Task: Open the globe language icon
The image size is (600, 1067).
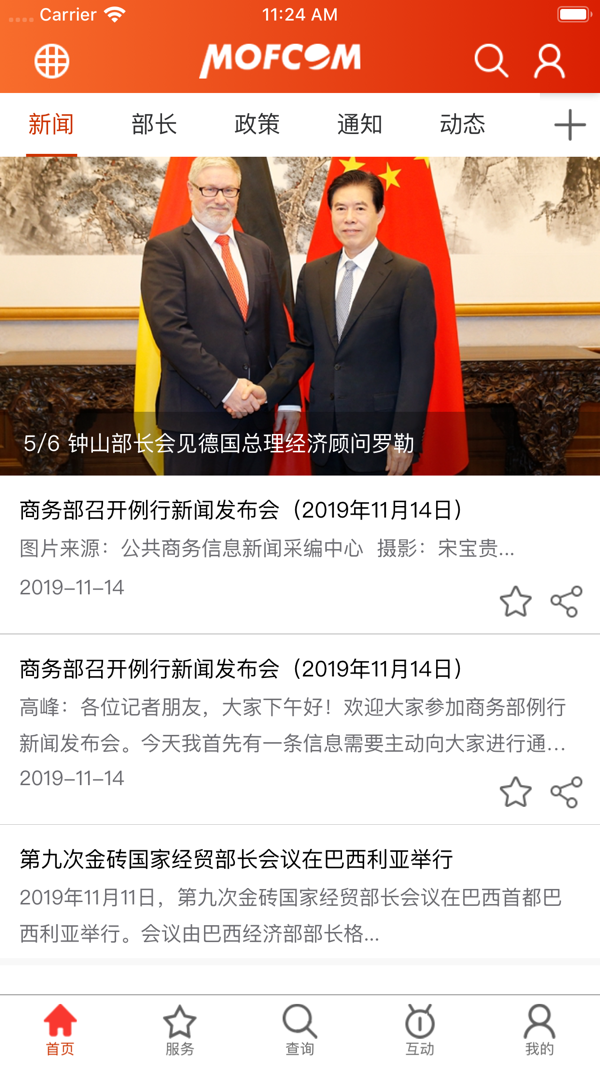Action: [x=52, y=61]
